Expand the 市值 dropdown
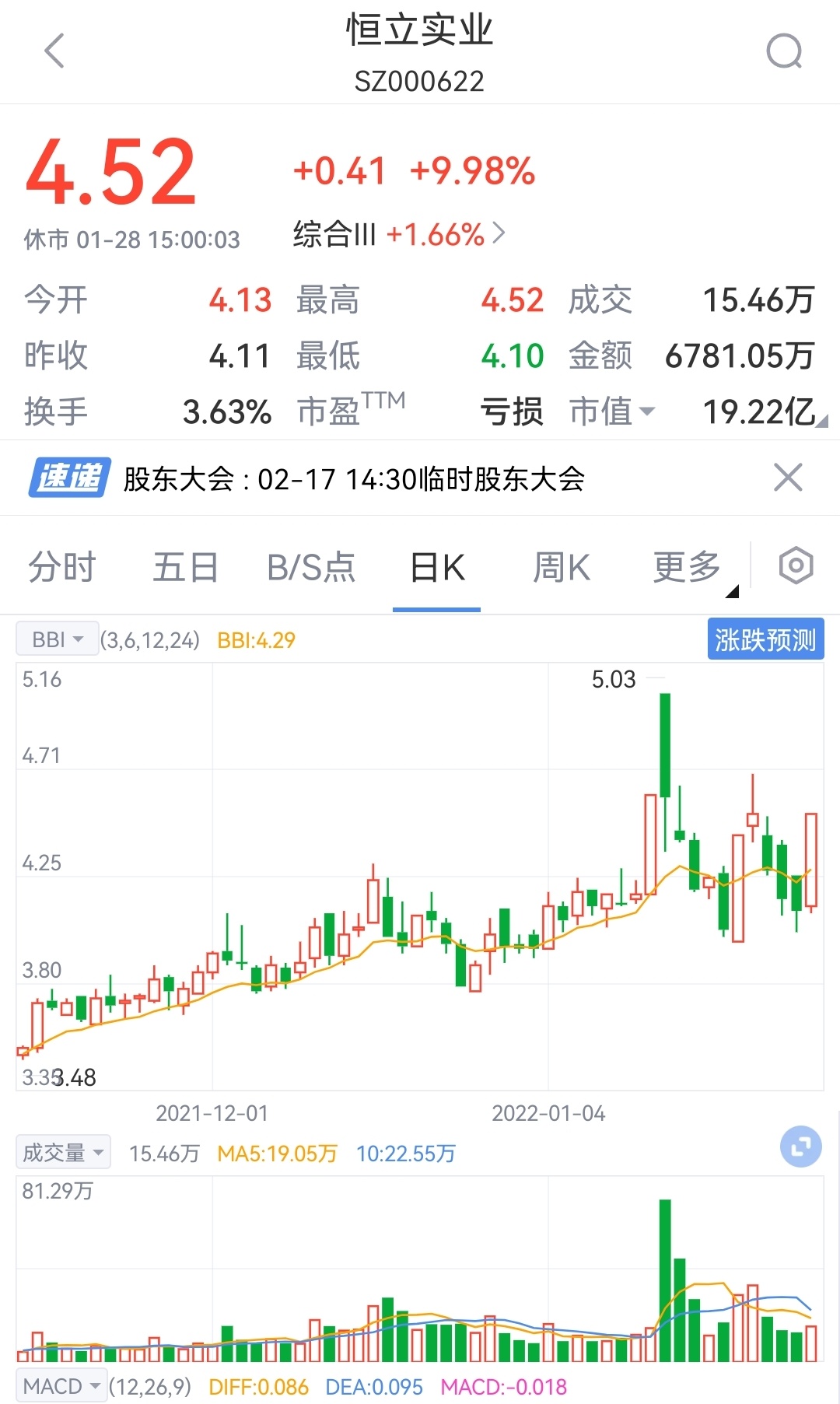 pos(612,411)
